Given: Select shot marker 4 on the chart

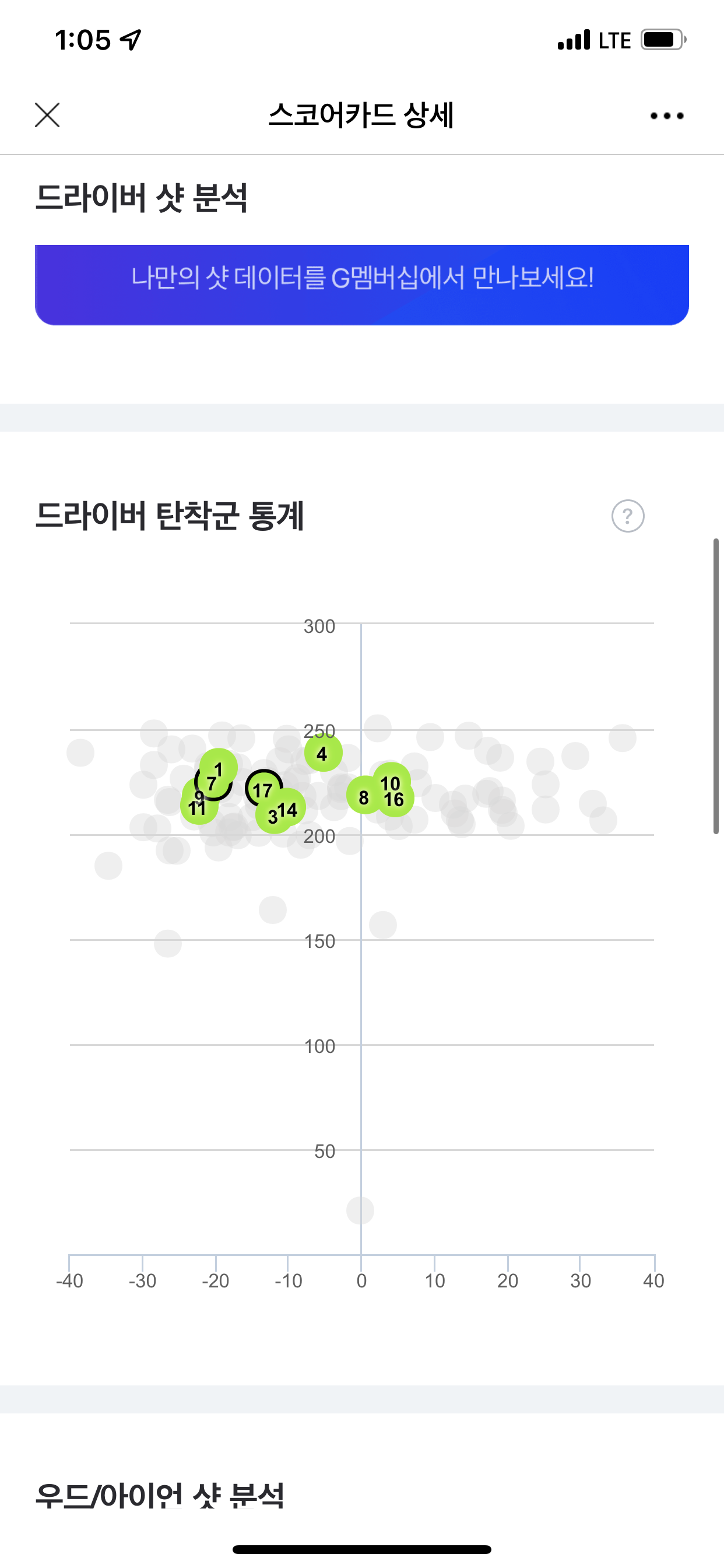Looking at the screenshot, I should tap(322, 753).
